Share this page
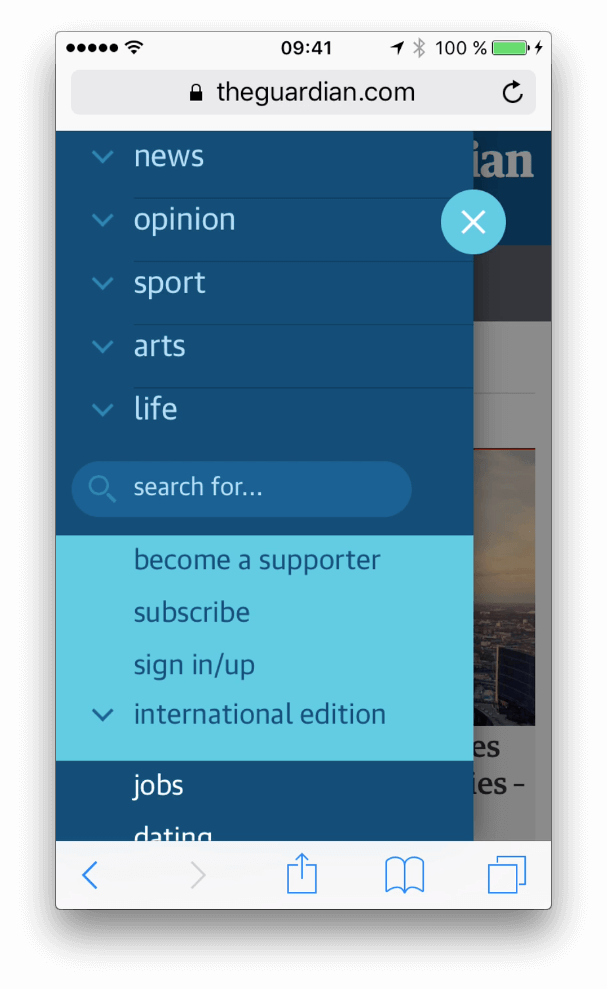Screen dimensions: 607x989 point(302,875)
